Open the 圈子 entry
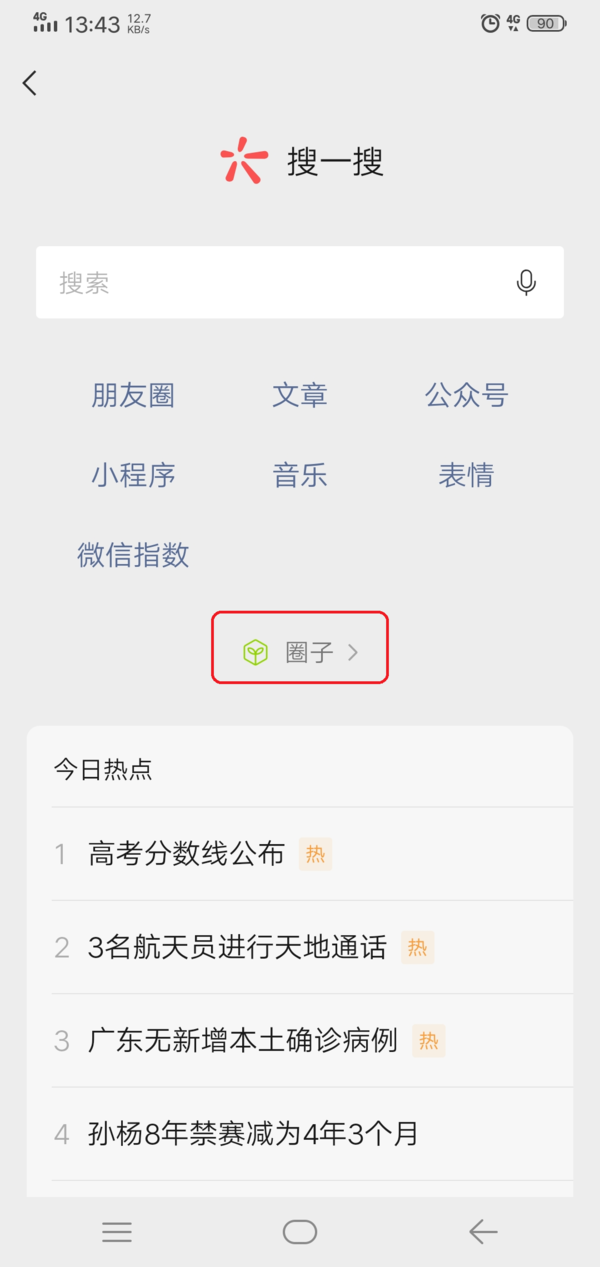Screen dimensions: 600x1267 pyautogui.click(x=300, y=653)
